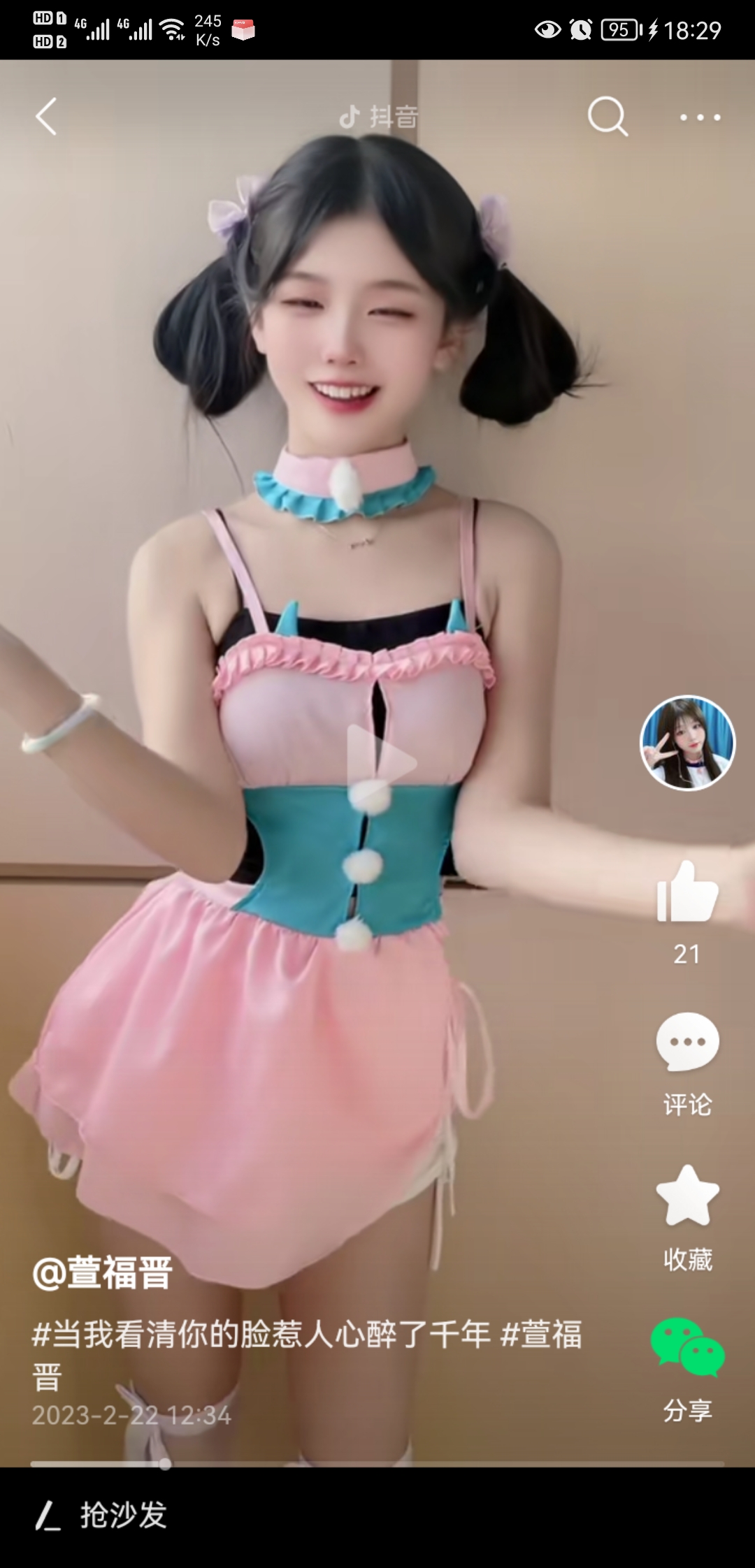Share the video via 分享 WeChat icon
Viewport: 755px width, 1568px height.
[687, 1347]
